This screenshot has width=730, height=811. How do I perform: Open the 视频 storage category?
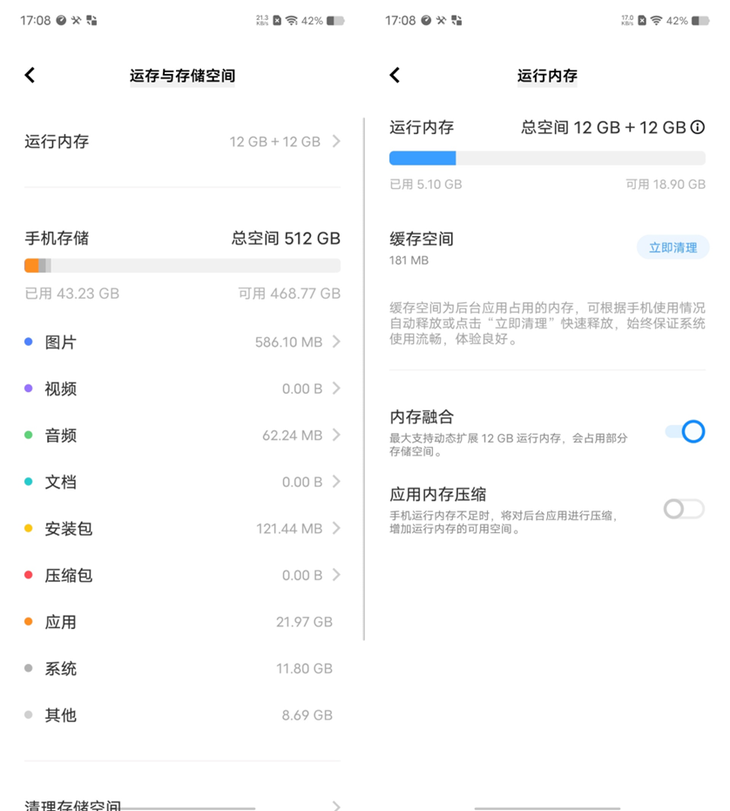182,389
